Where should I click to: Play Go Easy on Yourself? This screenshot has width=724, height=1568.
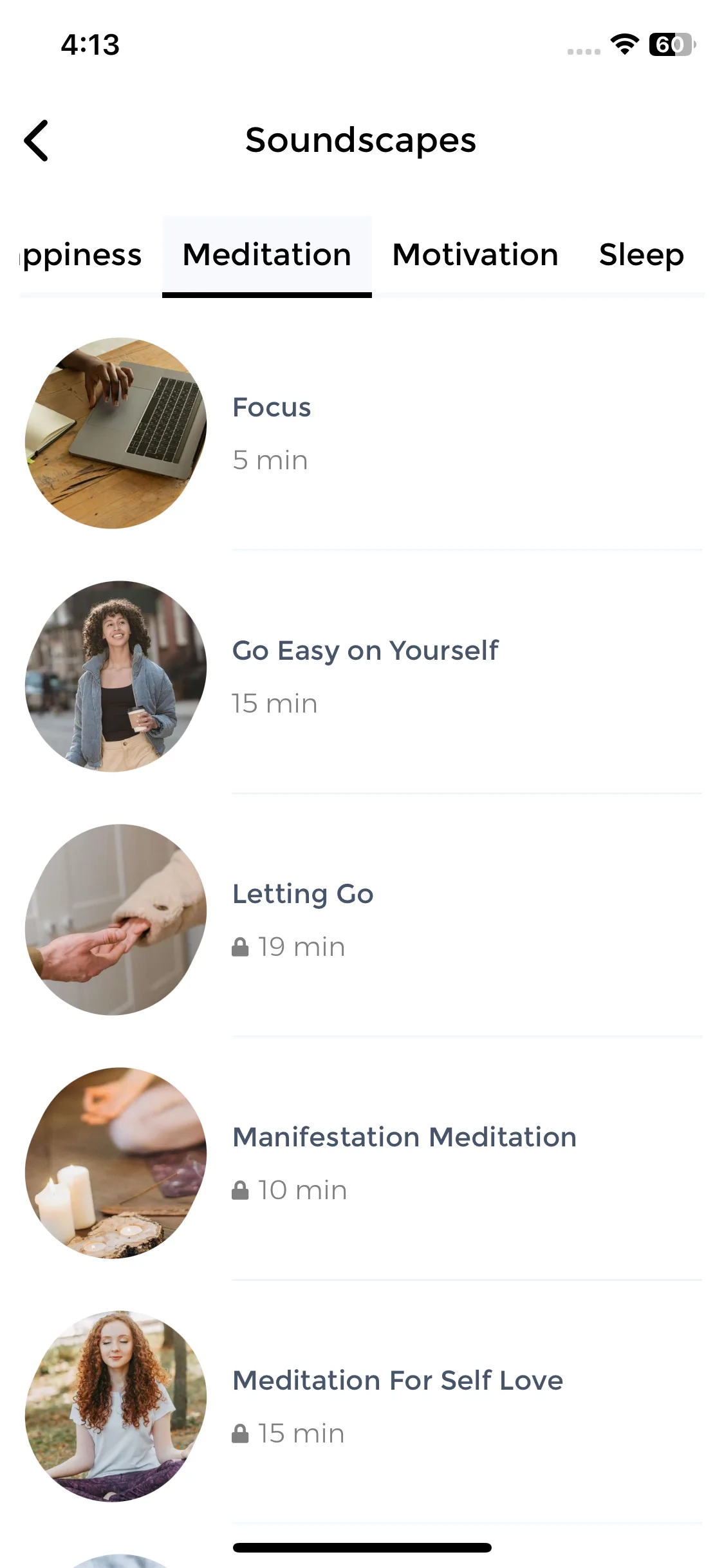tap(362, 677)
